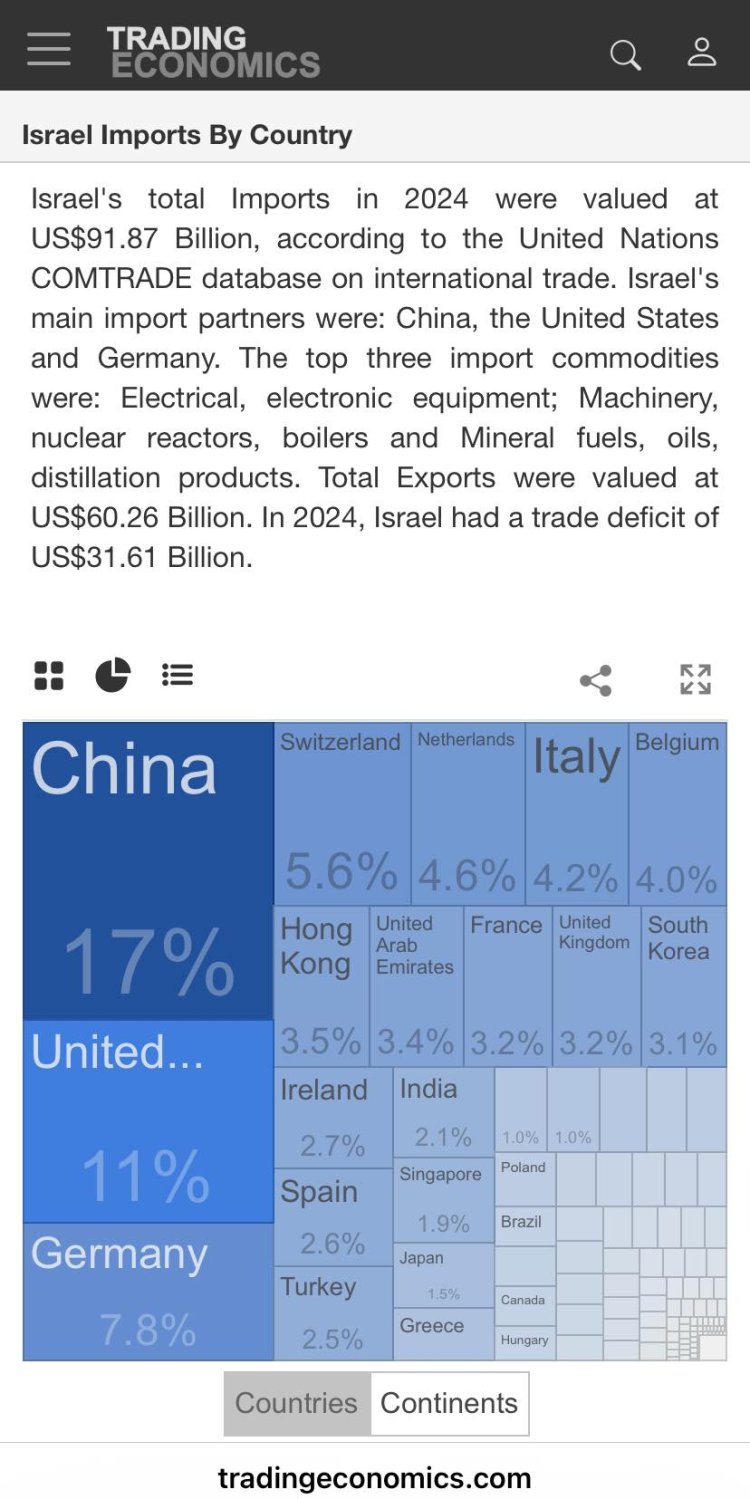Switch to pie chart view
This screenshot has height=1499, width=750.
coord(113,675)
